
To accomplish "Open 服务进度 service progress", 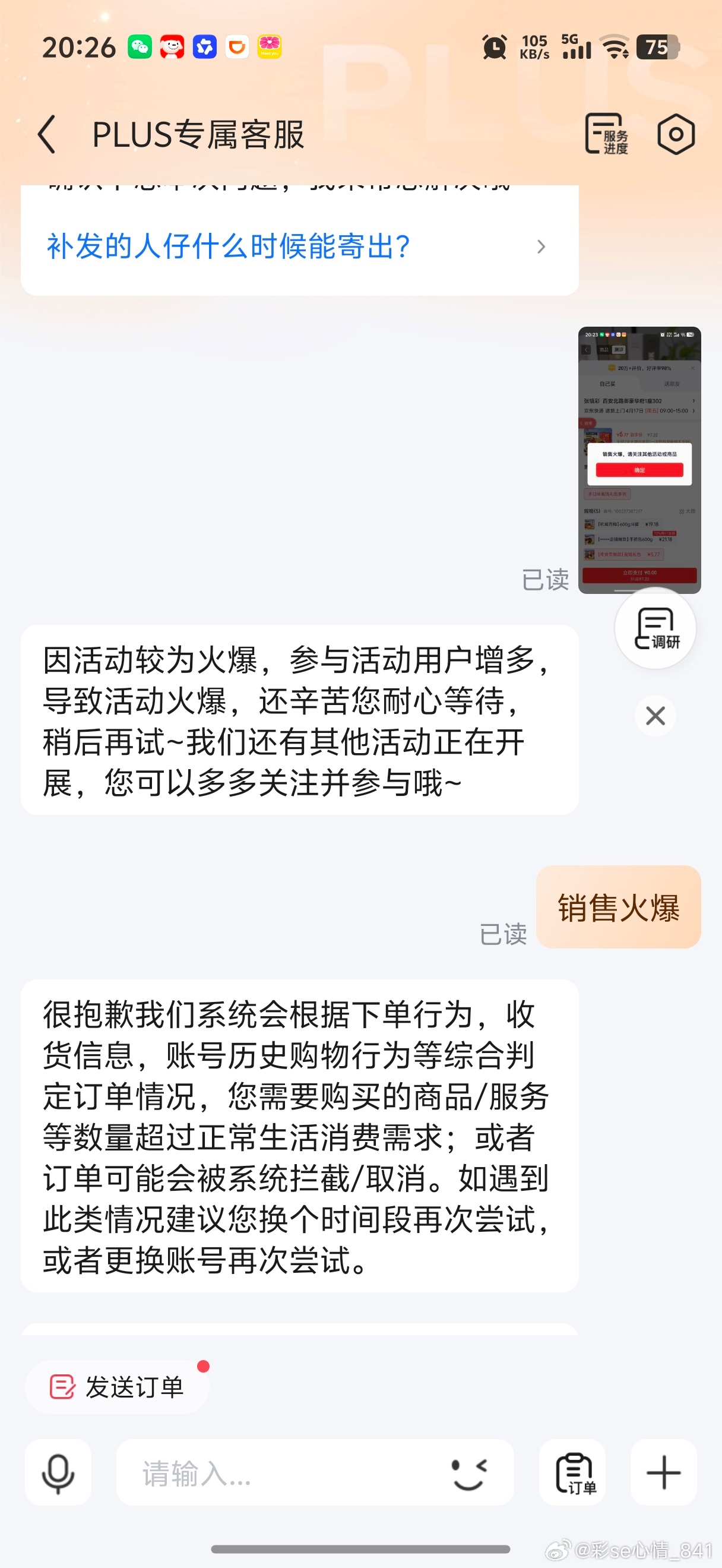I will (606, 134).
